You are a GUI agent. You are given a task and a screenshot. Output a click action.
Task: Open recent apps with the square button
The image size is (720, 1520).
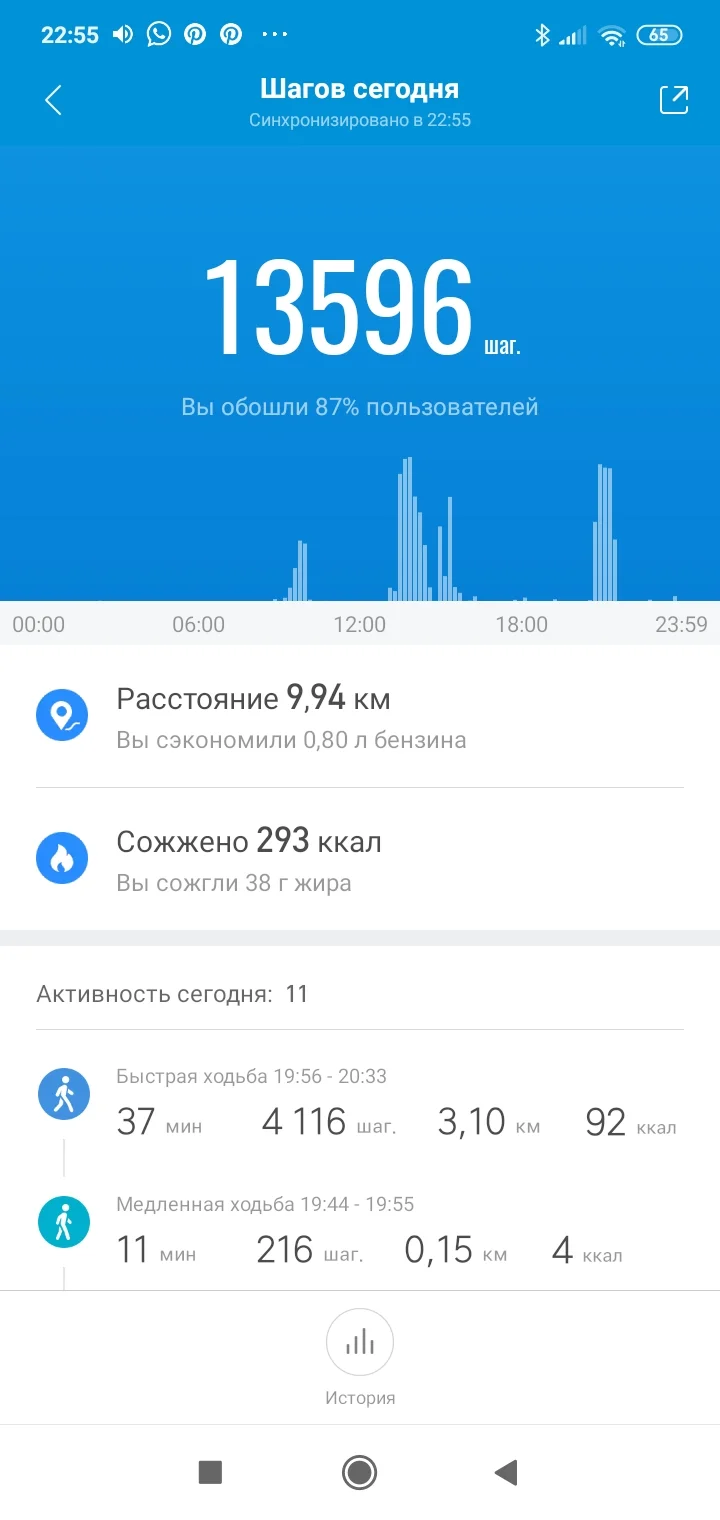(x=210, y=1472)
